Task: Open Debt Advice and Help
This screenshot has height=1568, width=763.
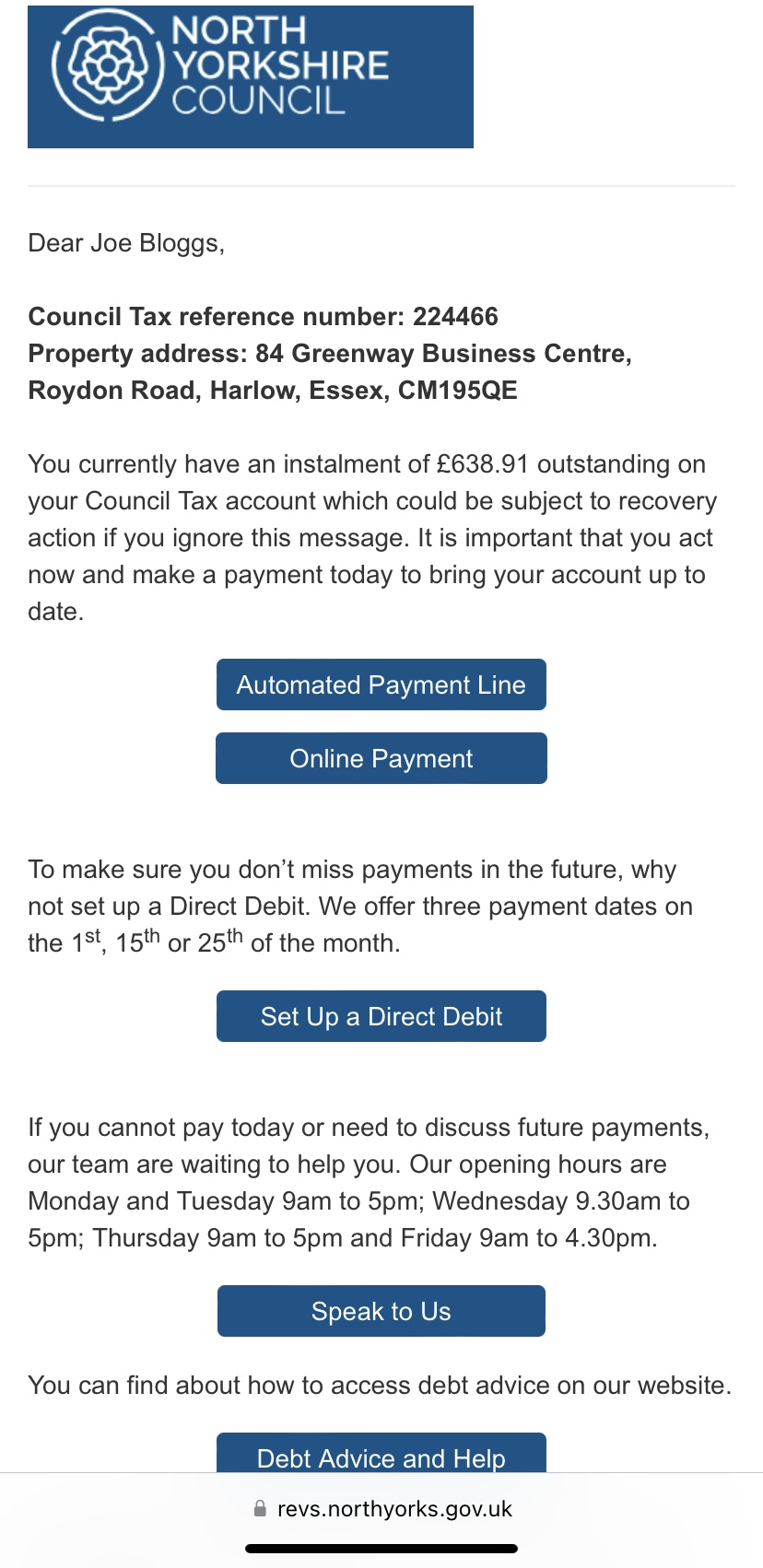Action: [381, 1457]
